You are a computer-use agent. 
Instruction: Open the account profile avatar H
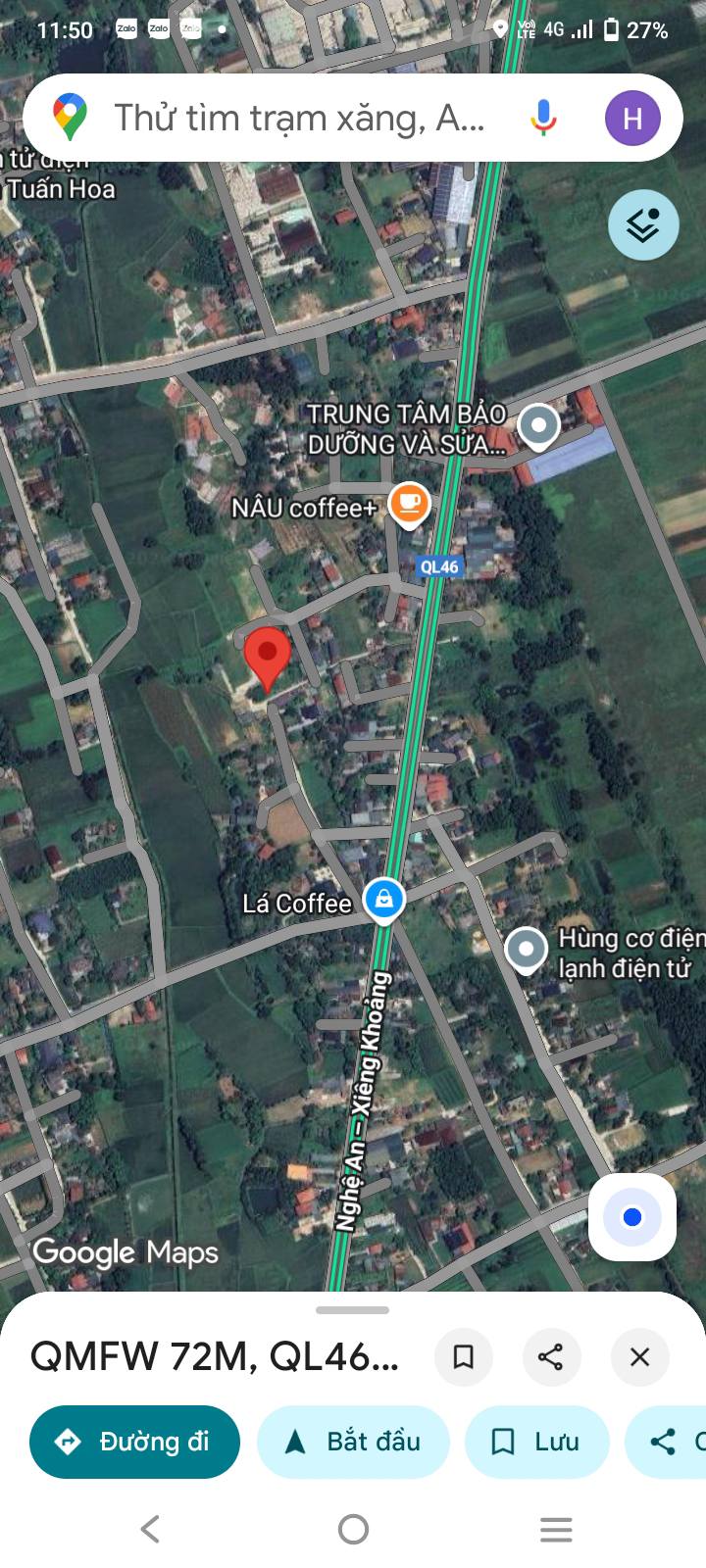pyautogui.click(x=632, y=119)
